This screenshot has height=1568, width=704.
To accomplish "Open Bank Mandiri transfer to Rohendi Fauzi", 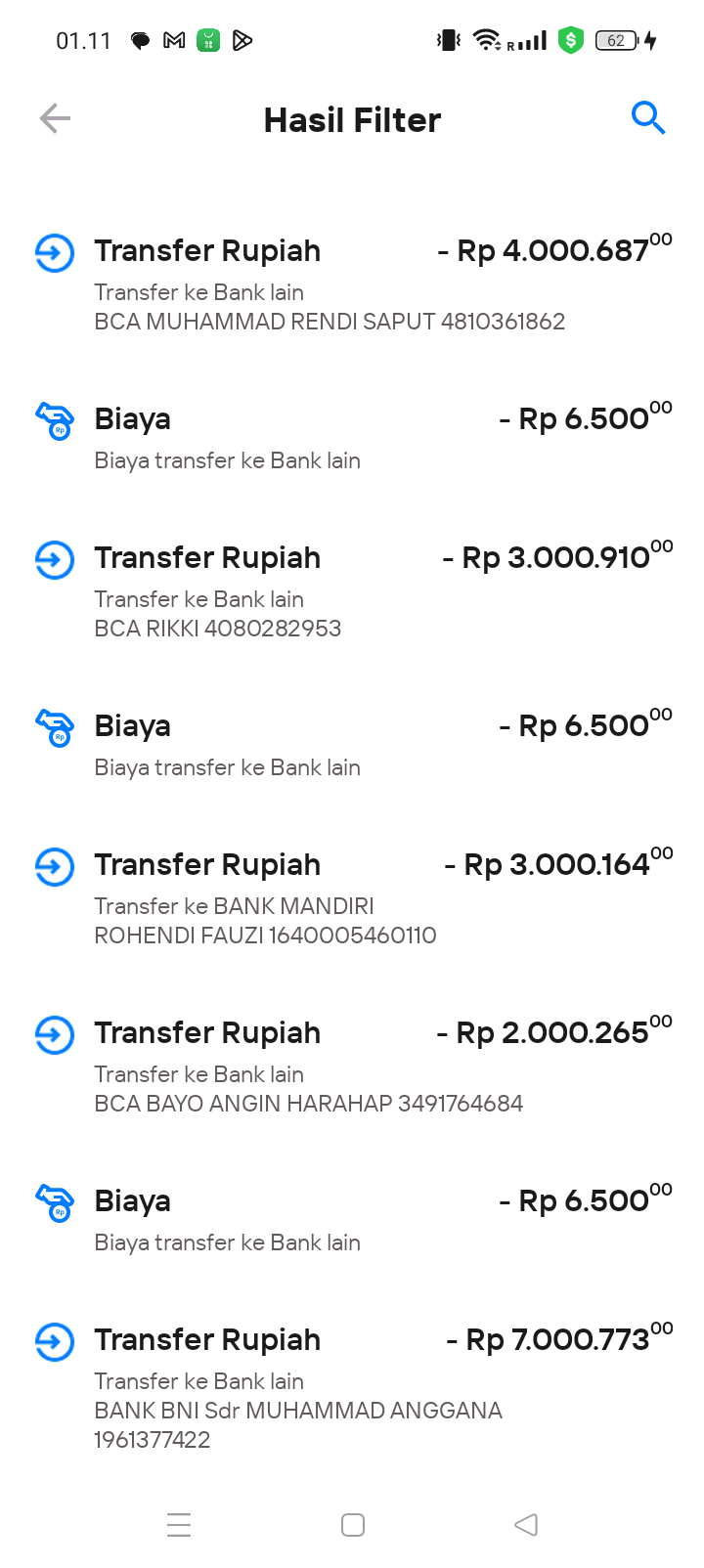I will coord(352,897).
